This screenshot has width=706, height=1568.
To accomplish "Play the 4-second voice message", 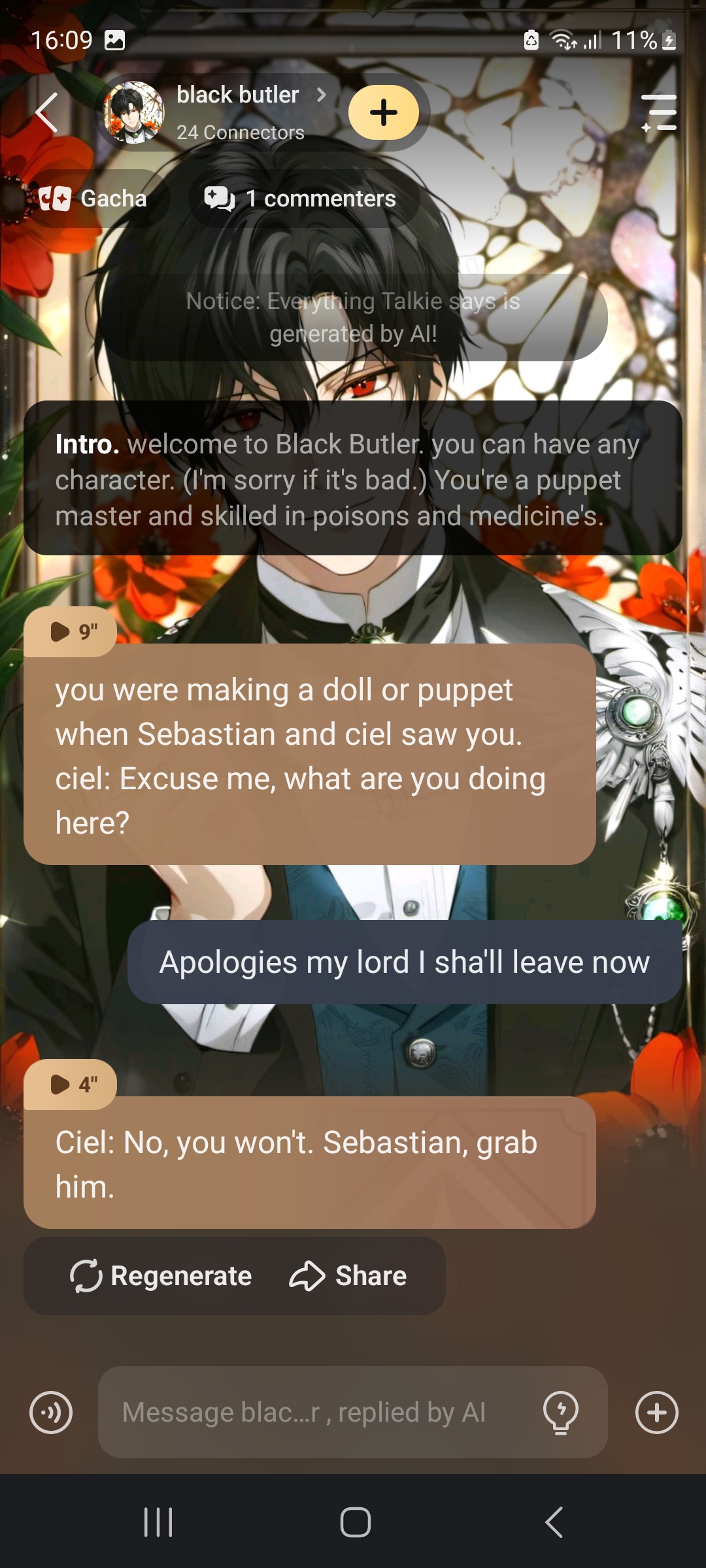I will pyautogui.click(x=71, y=1085).
